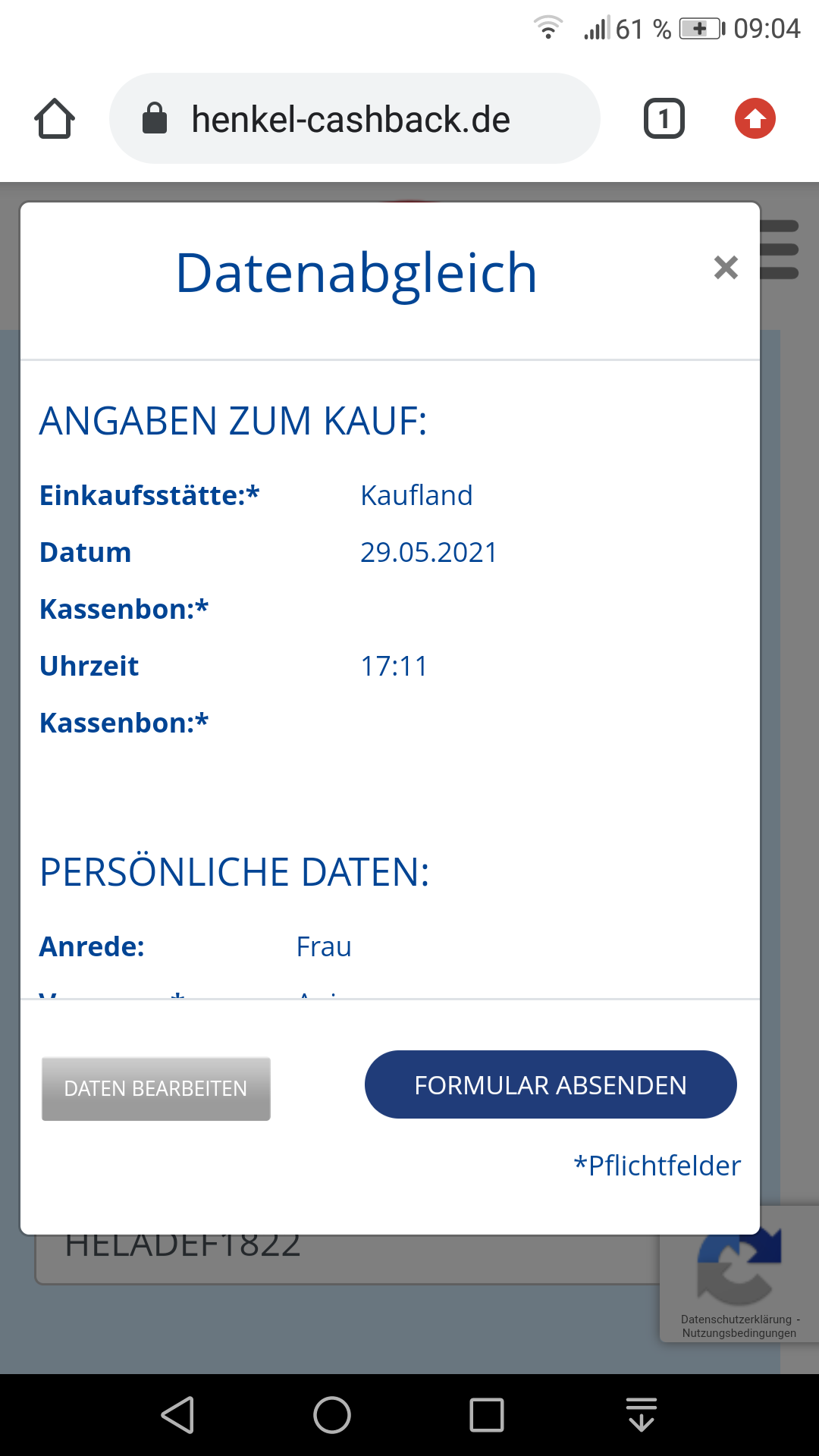Tap Daten bearbeiten to edit data
The height and width of the screenshot is (1456, 819).
(156, 1089)
